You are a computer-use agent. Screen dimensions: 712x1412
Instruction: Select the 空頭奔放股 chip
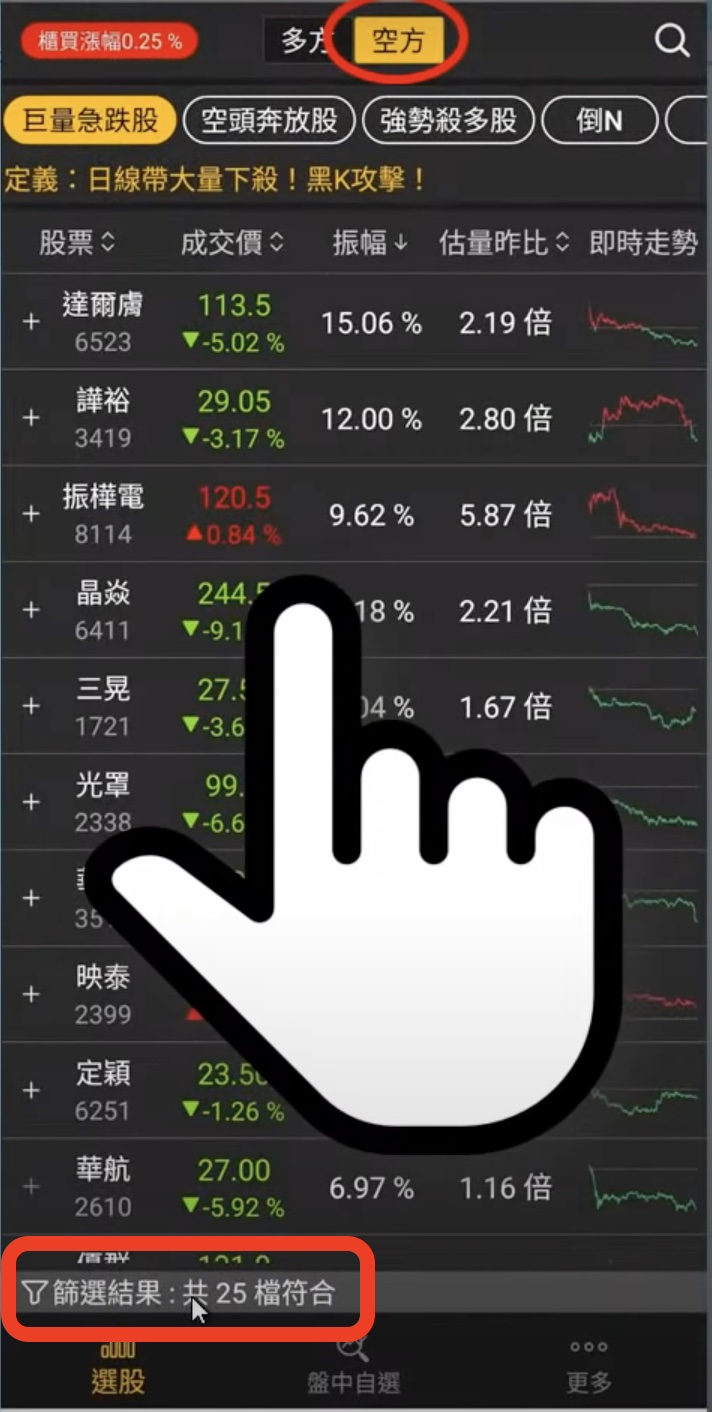(268, 121)
